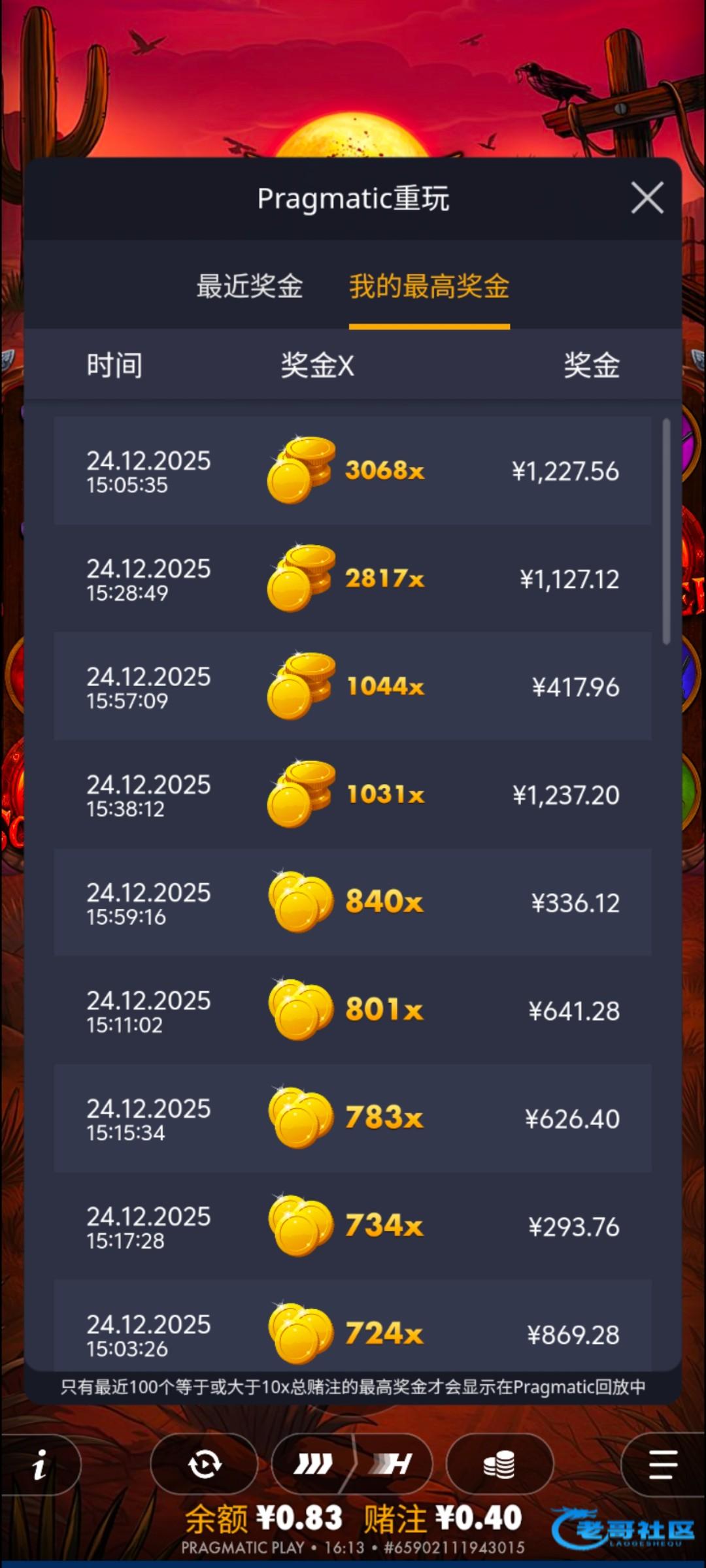Open the coin stack bet settings
This screenshot has width=706, height=1568.
tap(499, 1465)
